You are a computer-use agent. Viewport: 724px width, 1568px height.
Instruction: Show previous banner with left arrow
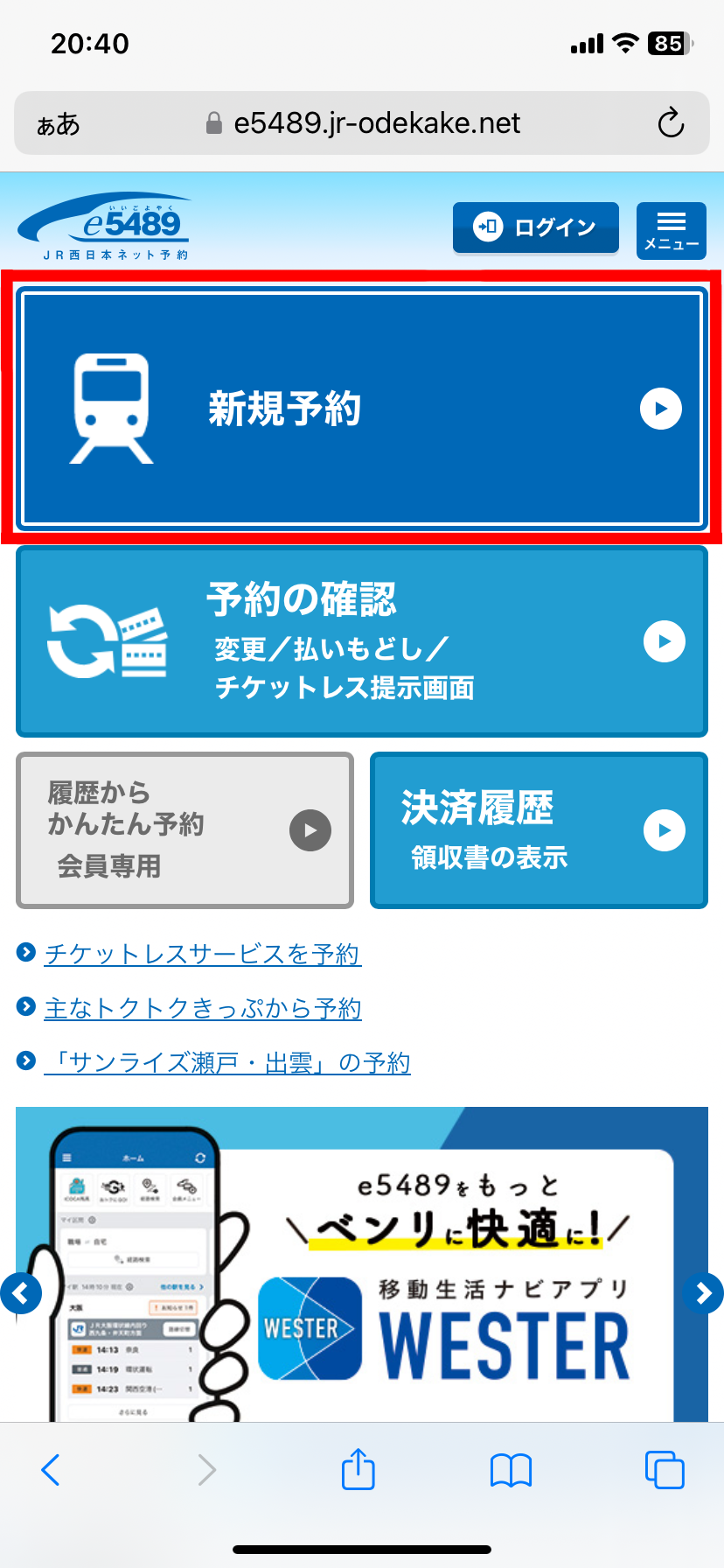[x=22, y=1293]
